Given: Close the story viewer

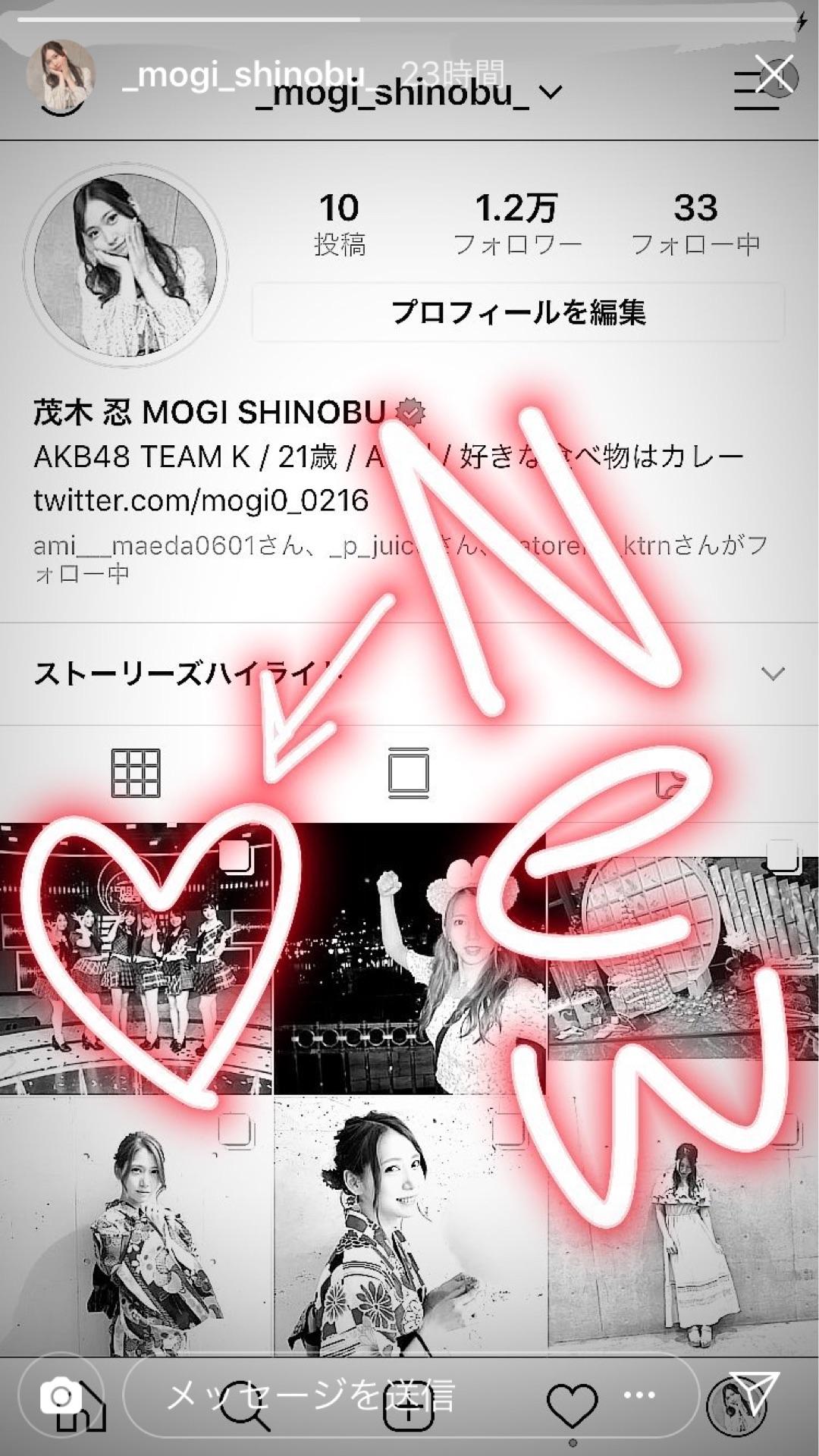Looking at the screenshot, I should tap(774, 74).
